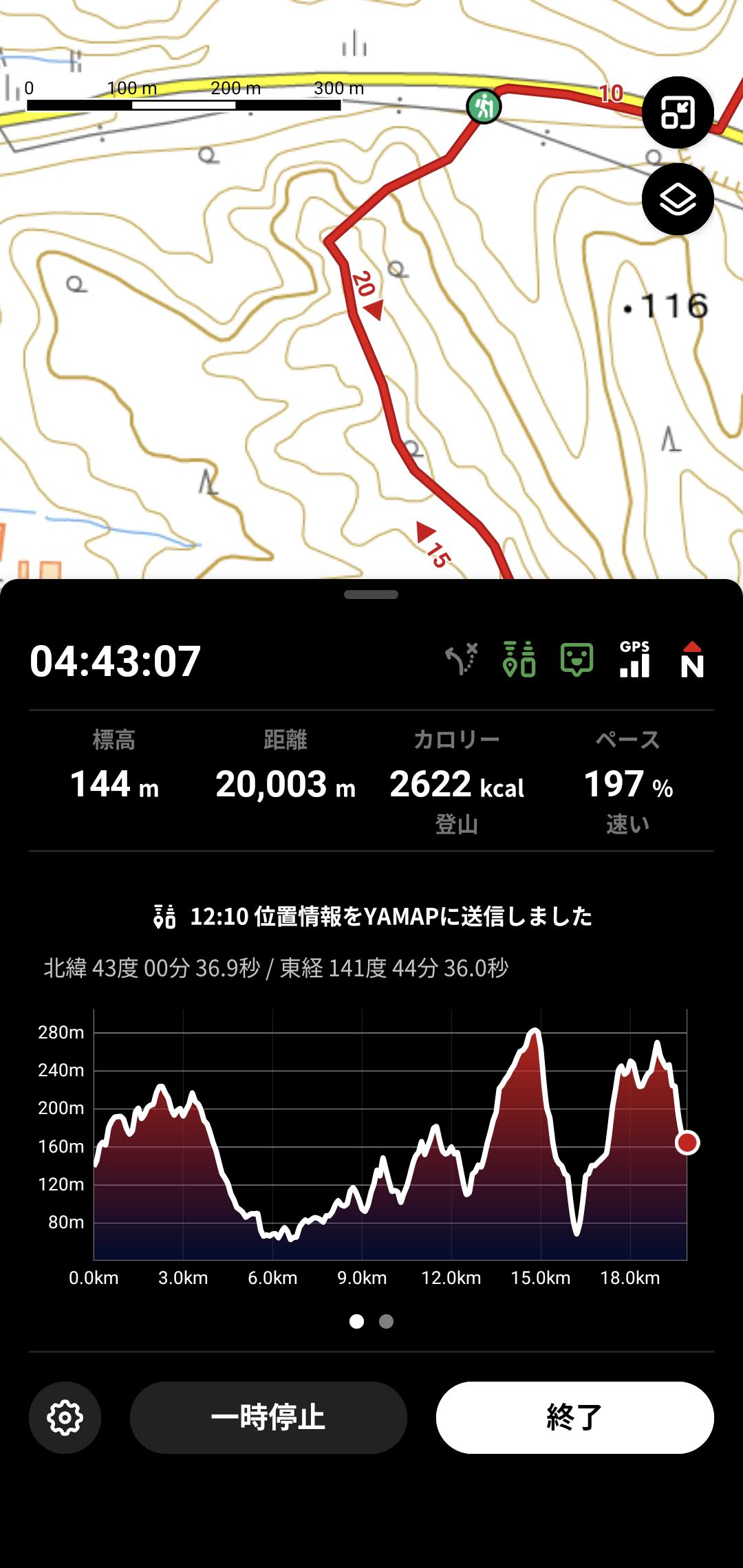Image resolution: width=743 pixels, height=1568 pixels.
Task: Tap the current location hiker marker
Action: tap(484, 107)
